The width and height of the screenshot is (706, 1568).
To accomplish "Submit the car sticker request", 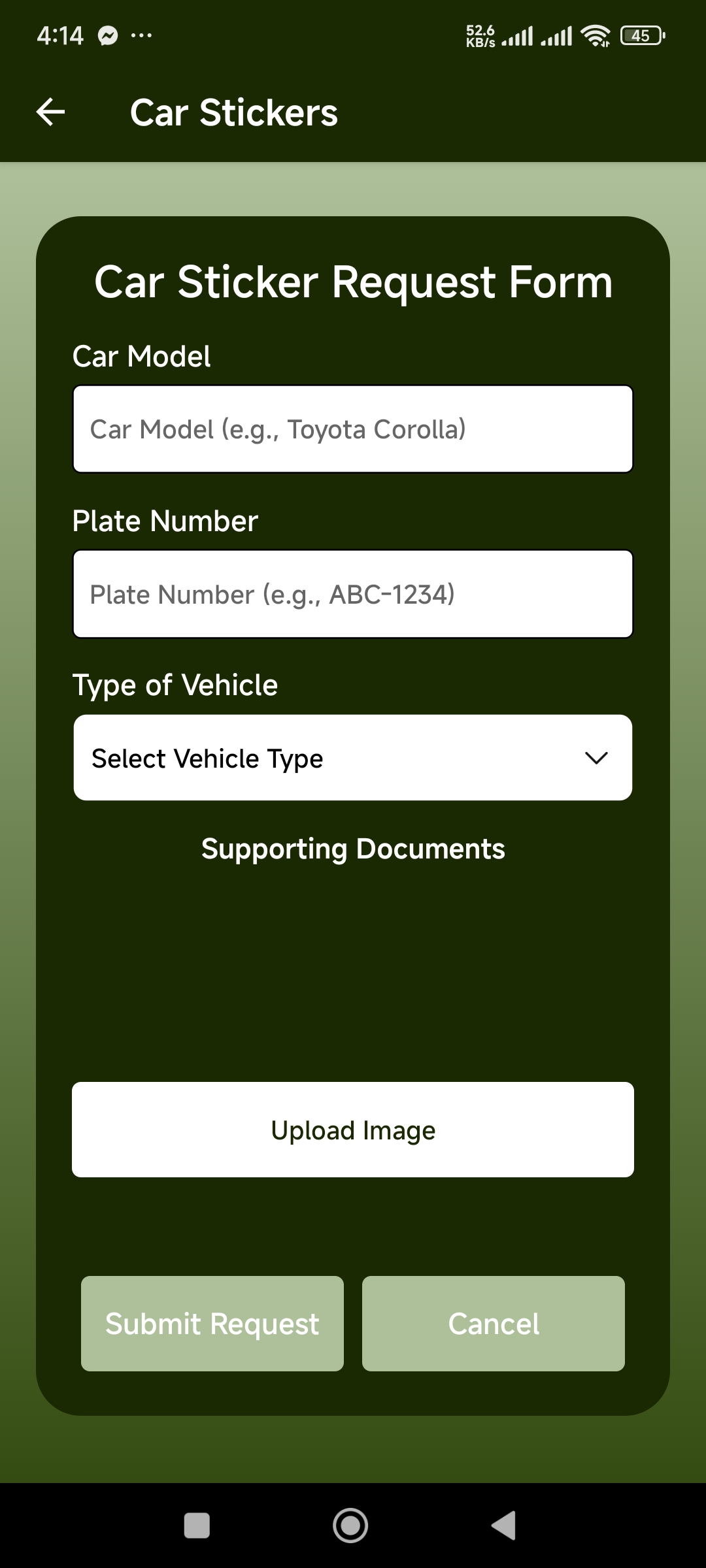I will coord(212,1324).
